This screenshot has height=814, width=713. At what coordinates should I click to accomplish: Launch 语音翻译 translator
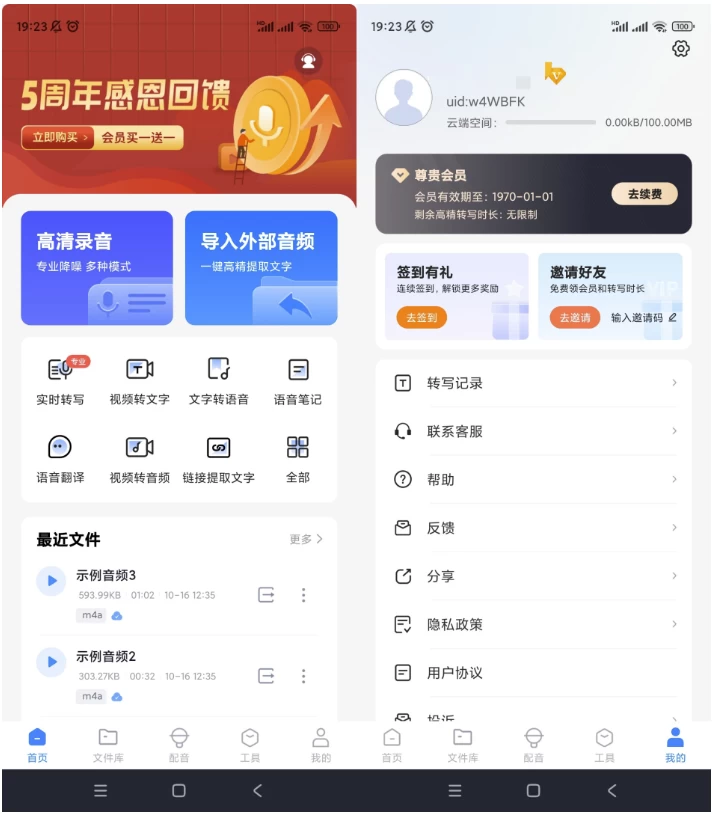pos(60,458)
